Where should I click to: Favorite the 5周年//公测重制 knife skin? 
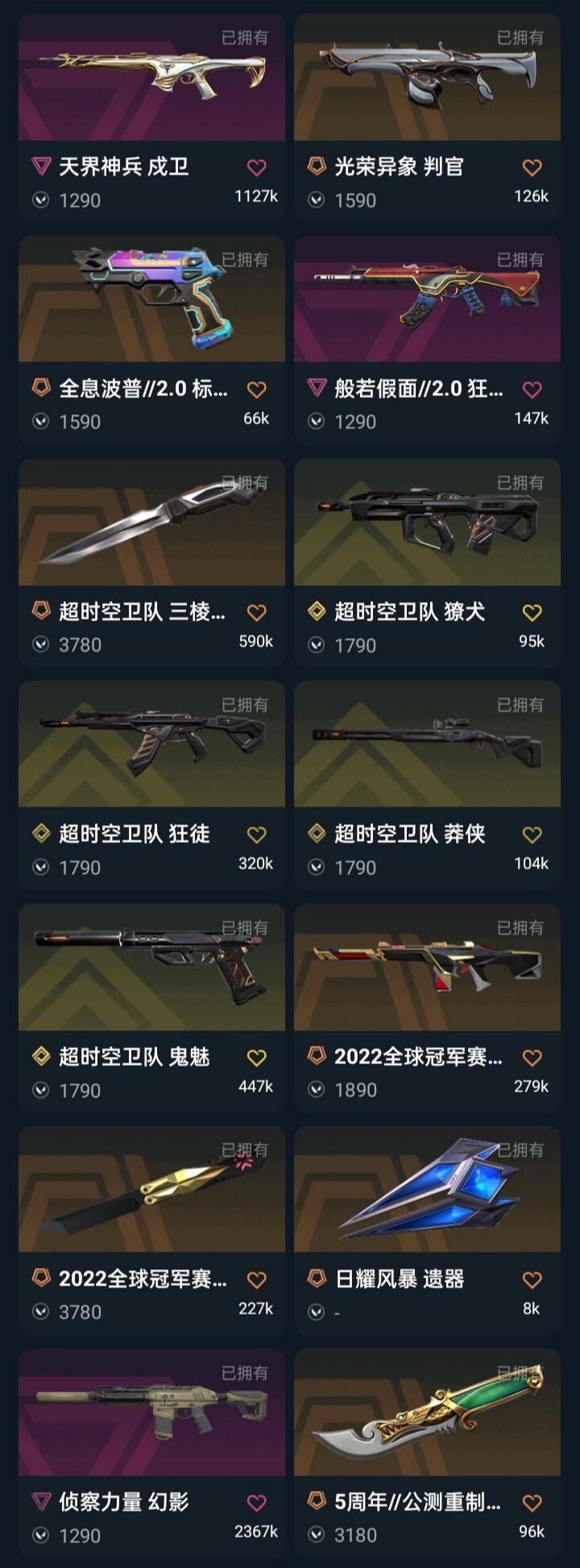tap(532, 1503)
